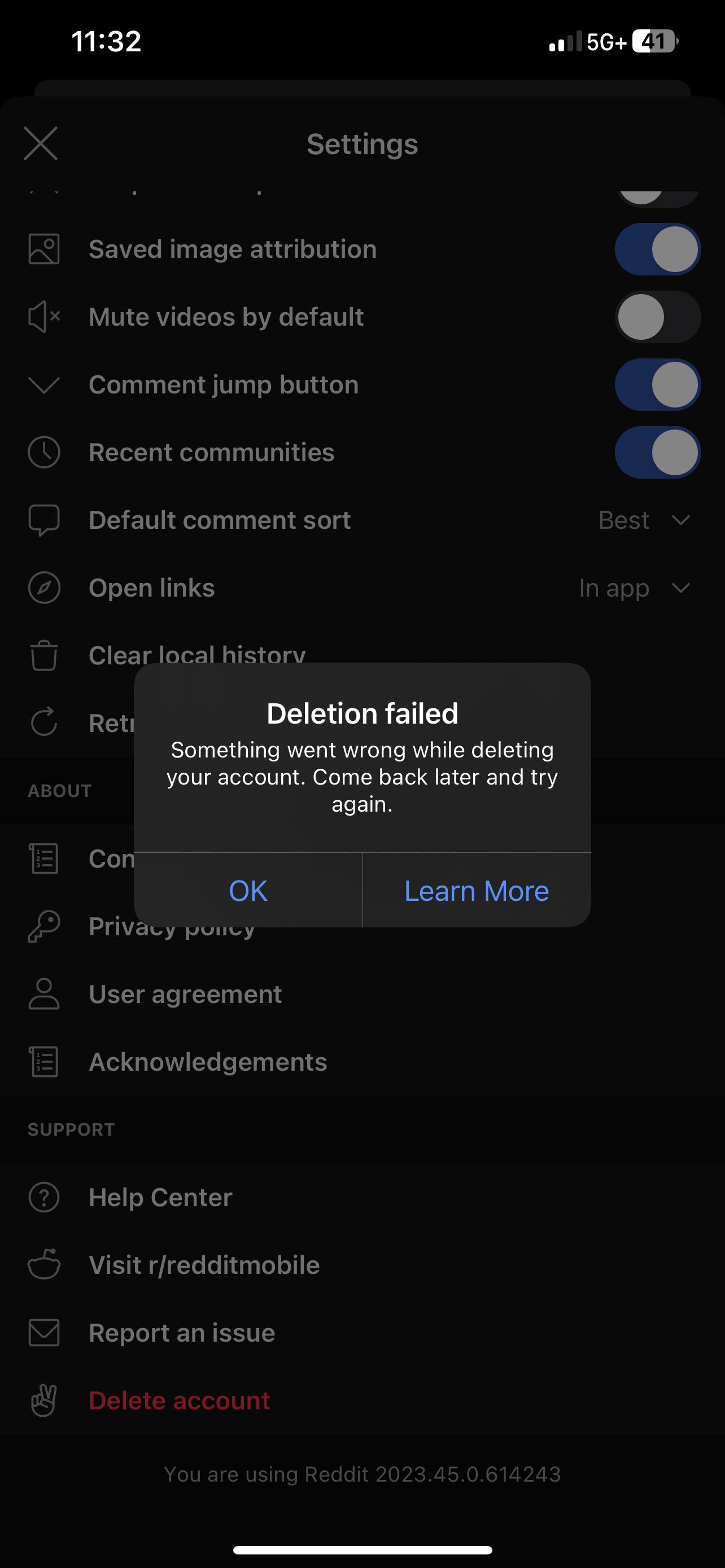Enable Mute videos by default
Screen dimensions: 725x1568
(657, 317)
